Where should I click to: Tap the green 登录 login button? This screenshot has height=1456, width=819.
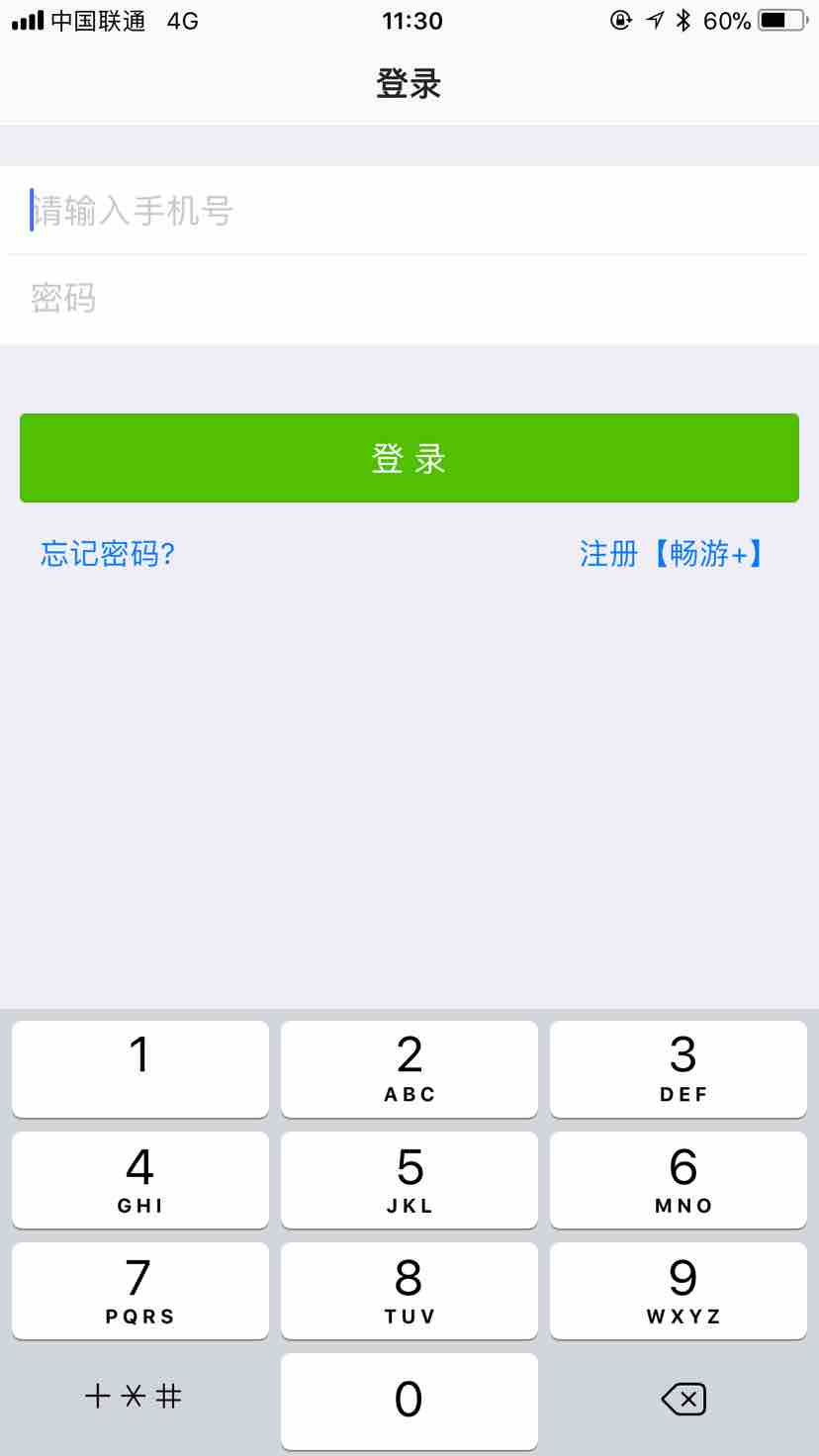tap(409, 458)
